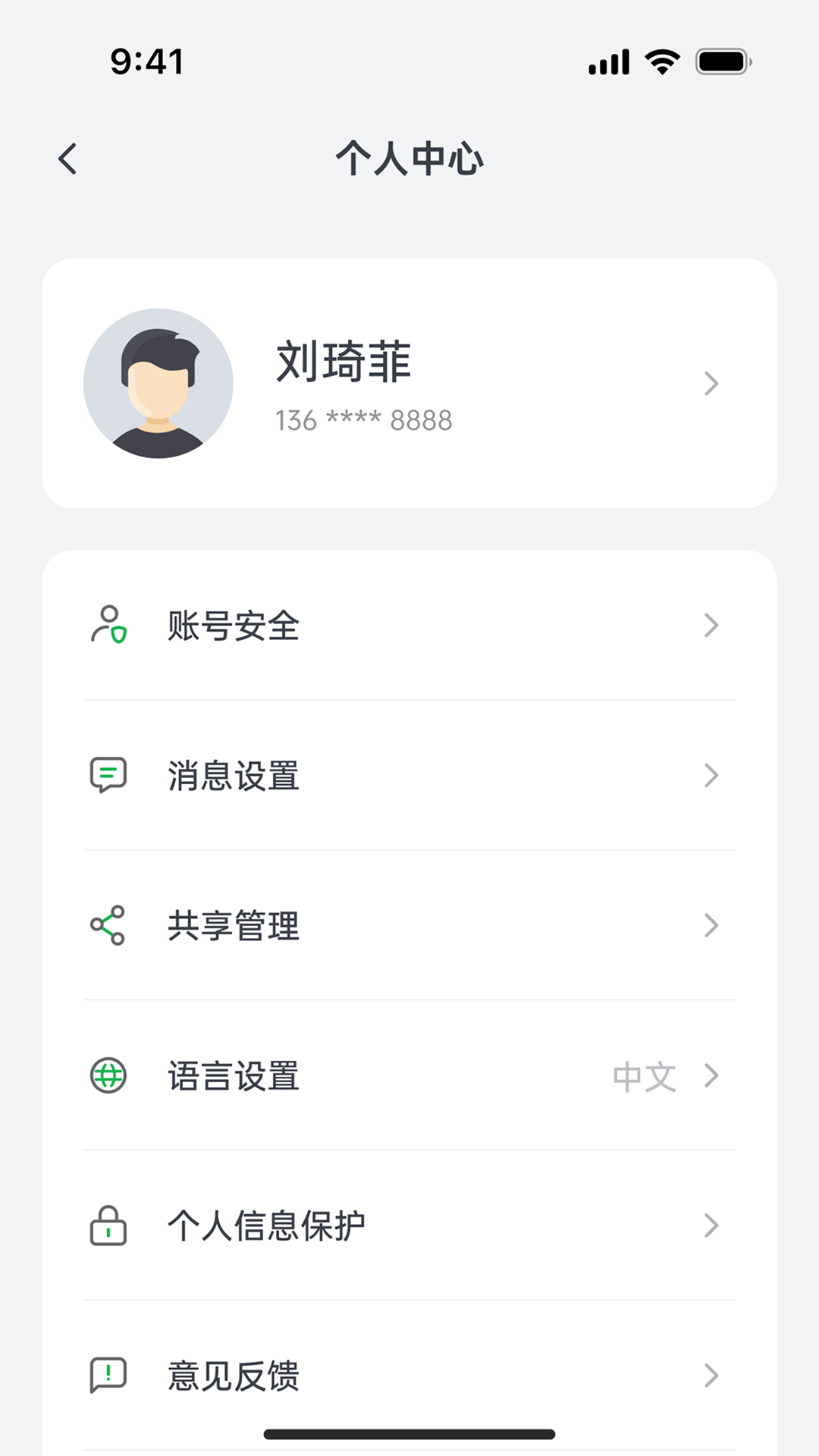
Task: Go back from 个人中心
Action: [x=68, y=158]
